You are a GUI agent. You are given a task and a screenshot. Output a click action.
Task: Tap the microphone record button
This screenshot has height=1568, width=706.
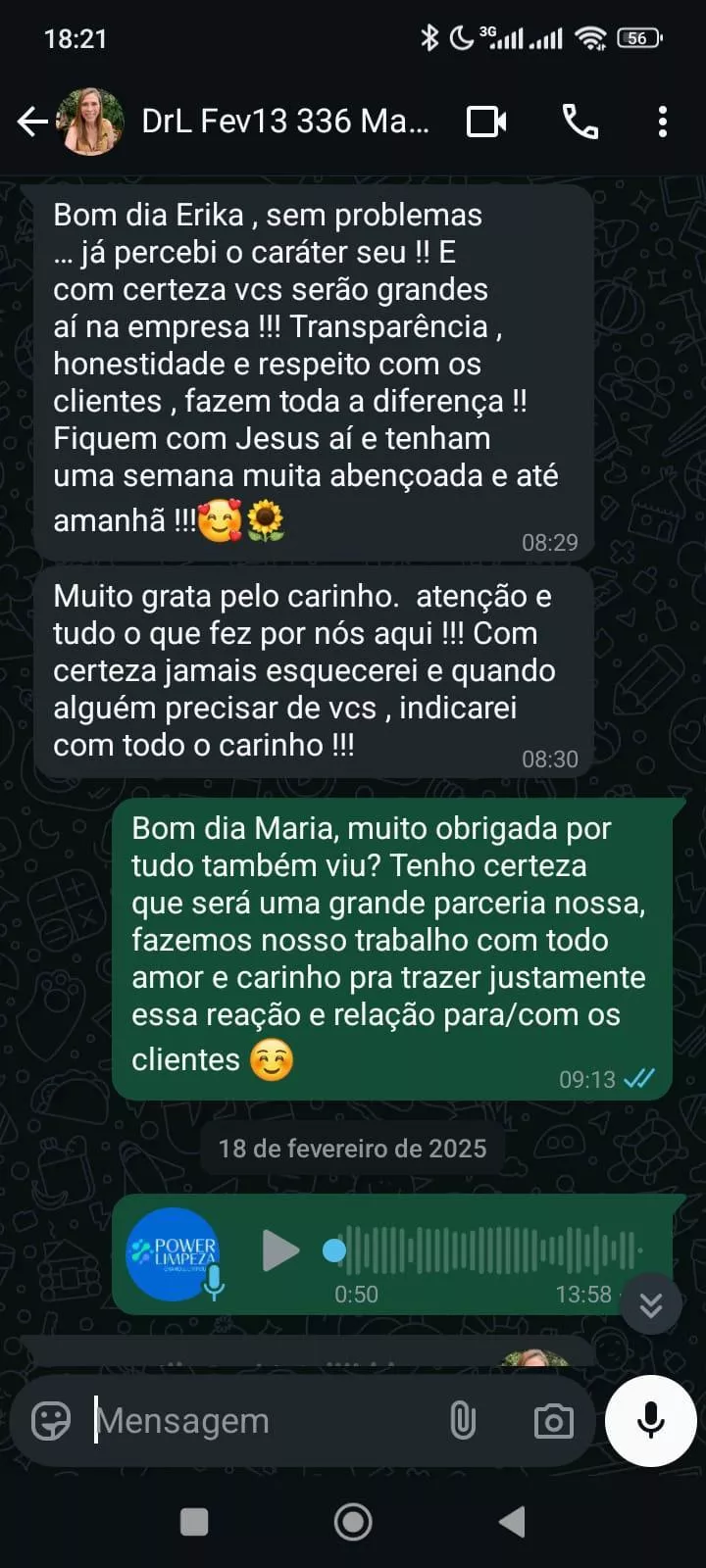(x=650, y=1421)
